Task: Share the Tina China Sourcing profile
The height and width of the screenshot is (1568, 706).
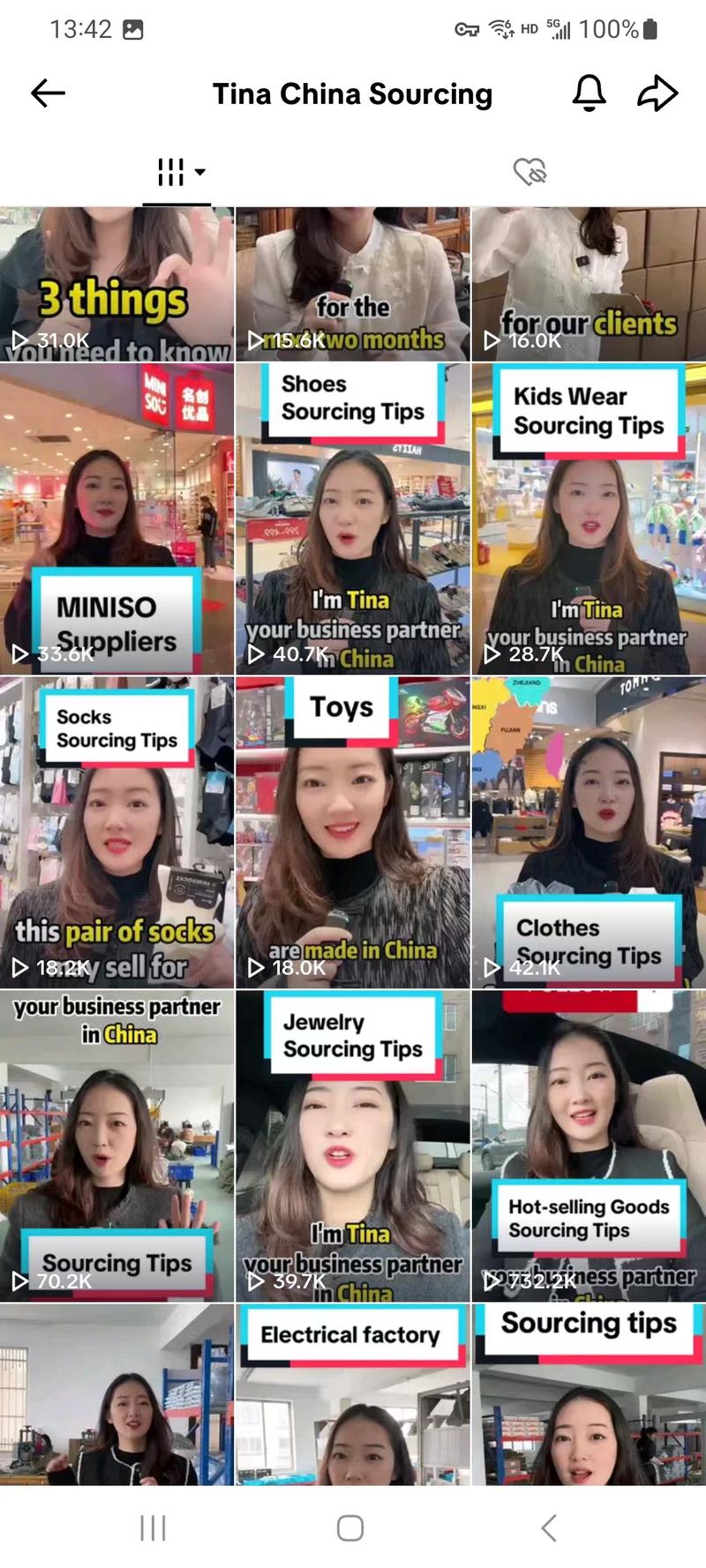Action: pyautogui.click(x=657, y=93)
